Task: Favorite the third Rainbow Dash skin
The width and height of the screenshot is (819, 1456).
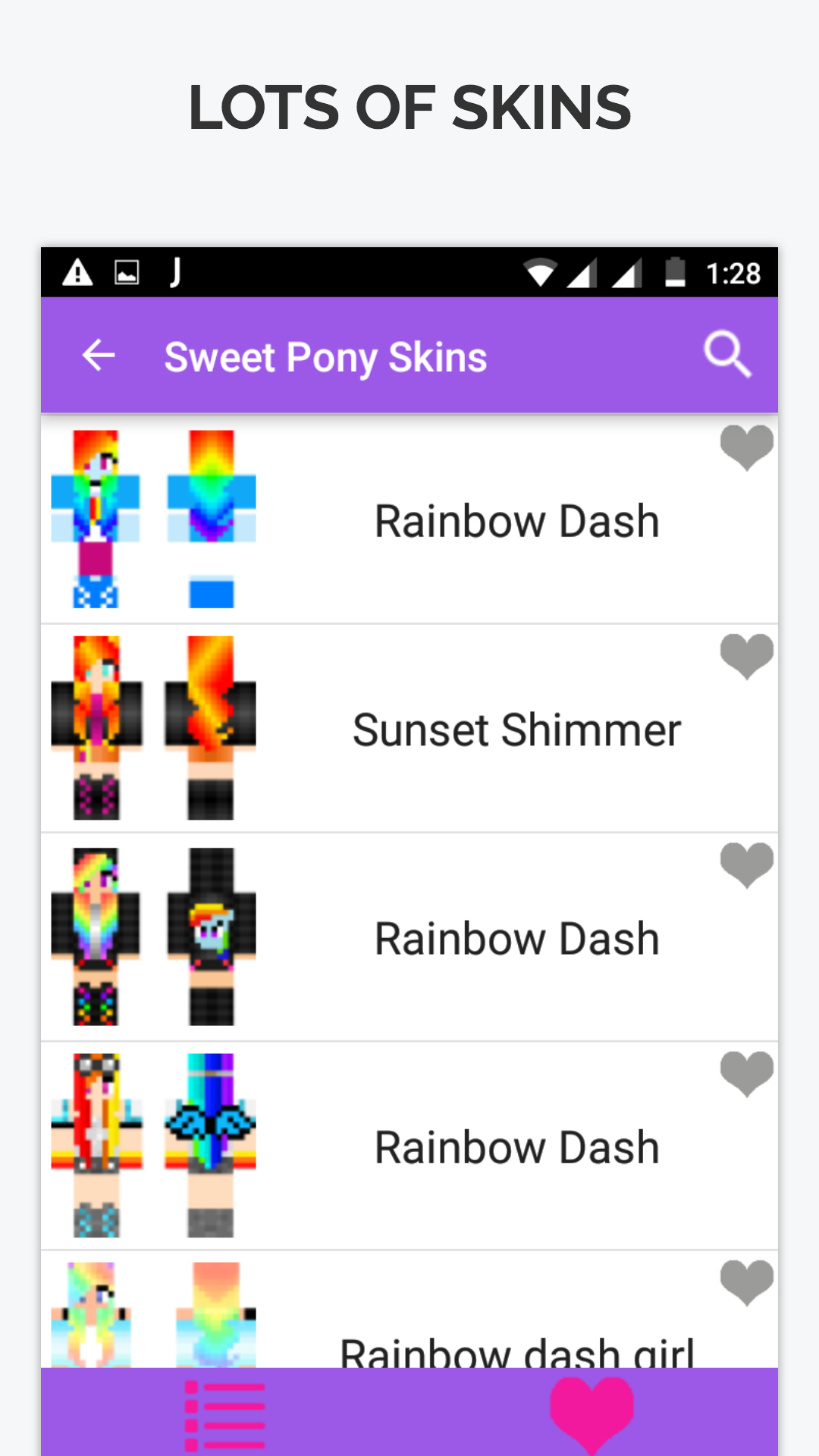Action: 747,866
